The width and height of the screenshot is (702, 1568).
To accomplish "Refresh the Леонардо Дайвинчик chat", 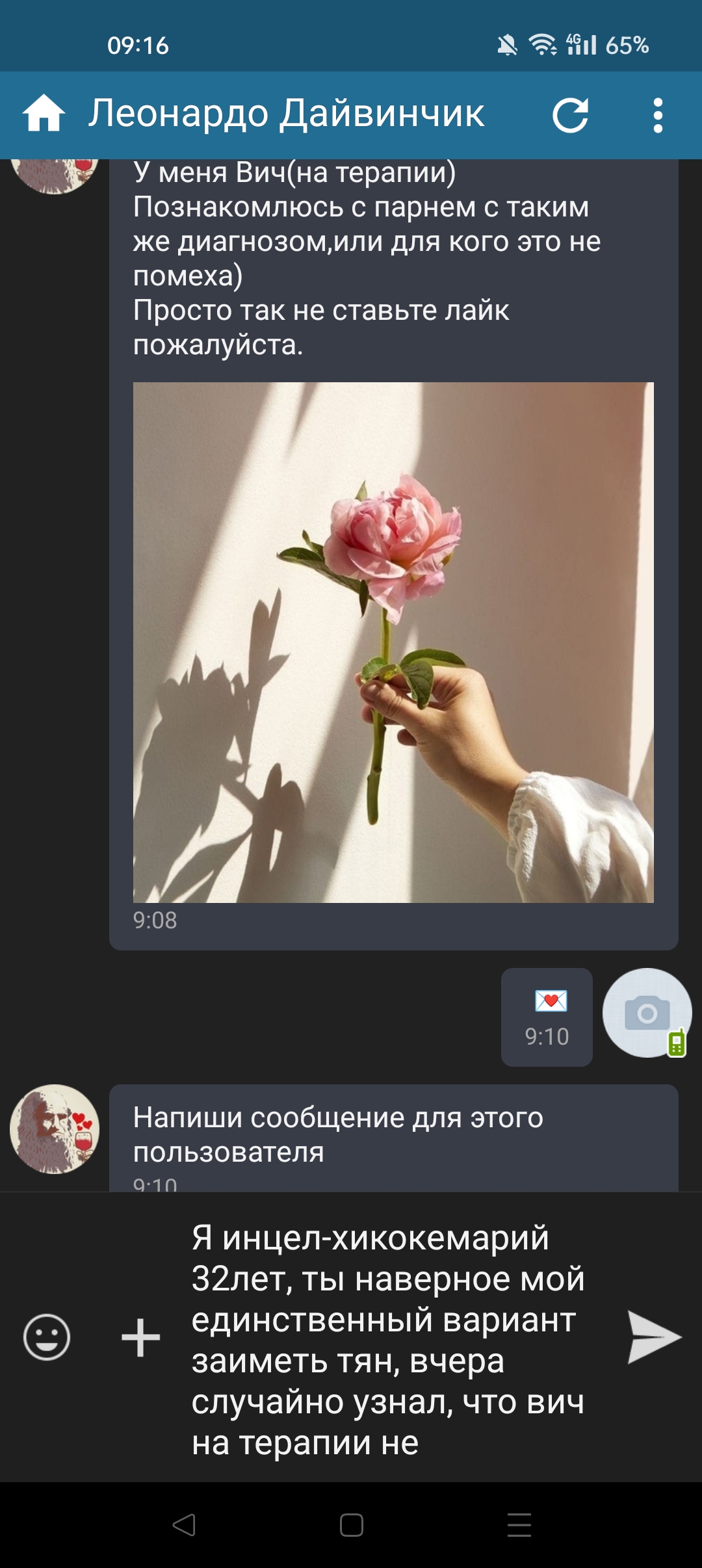I will (x=570, y=115).
